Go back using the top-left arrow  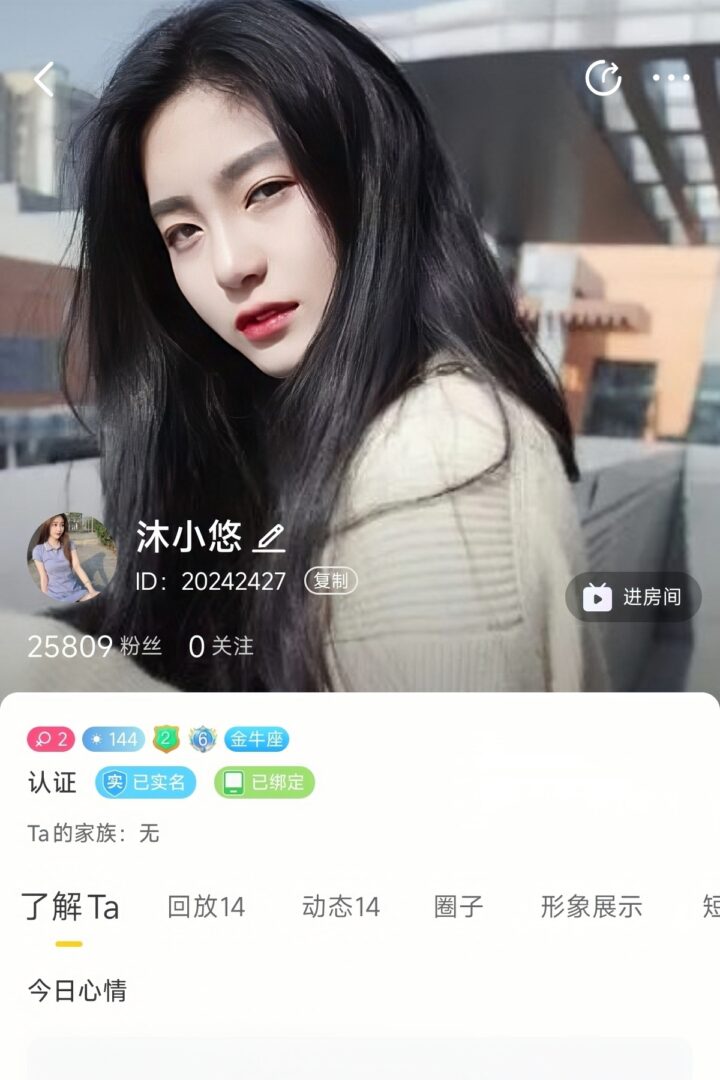click(44, 79)
